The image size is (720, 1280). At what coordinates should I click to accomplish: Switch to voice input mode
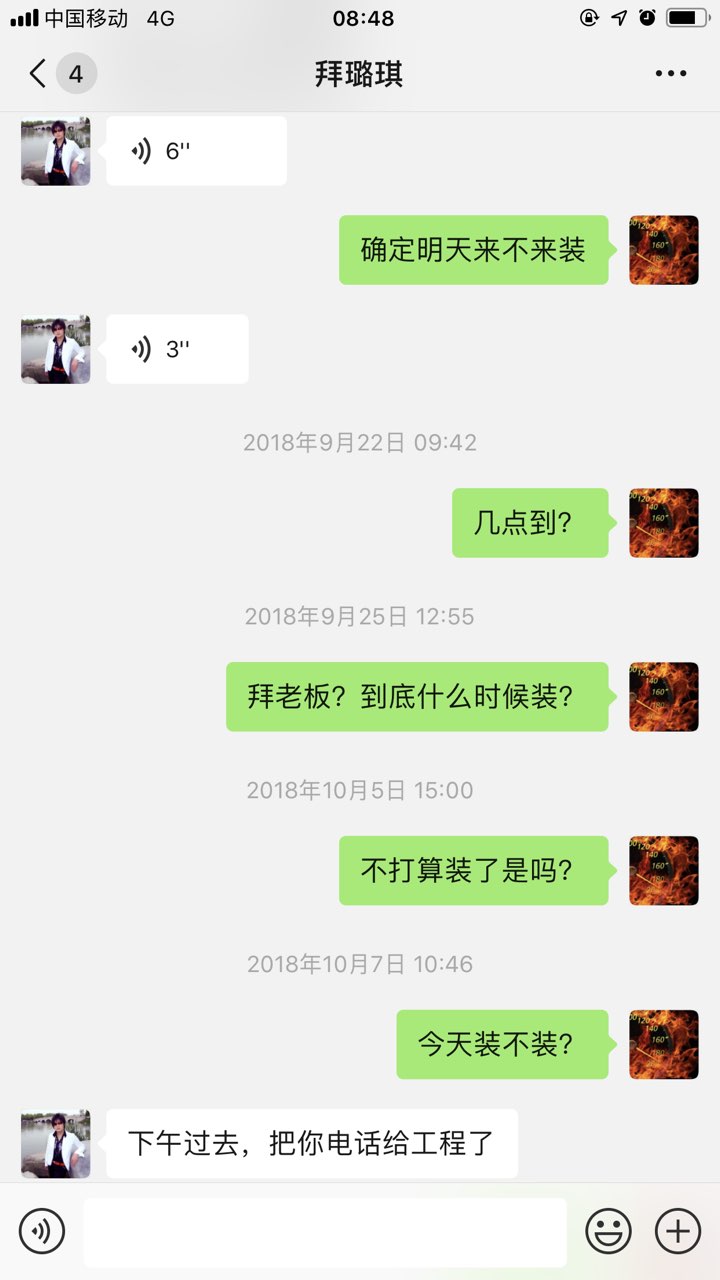pos(42,1231)
